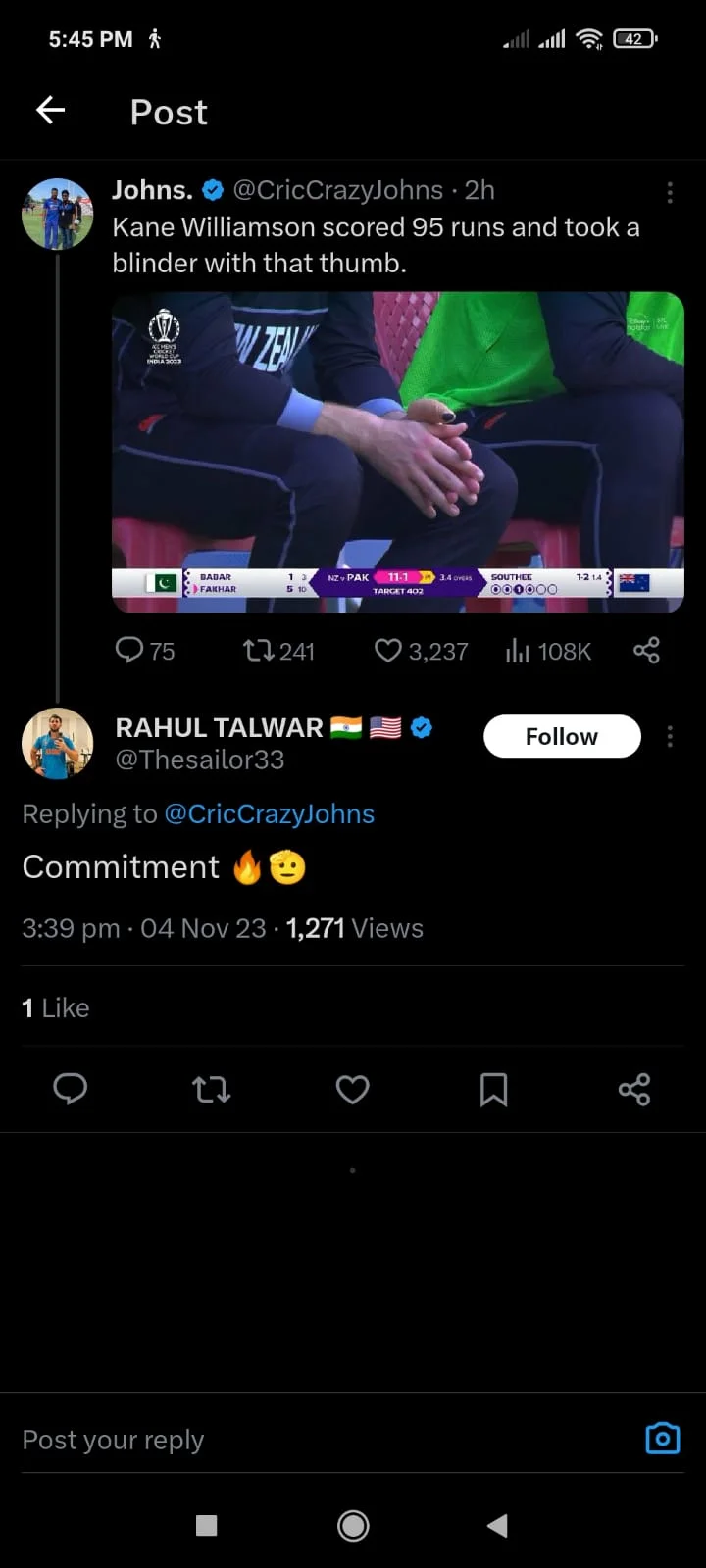Open Johns. profile picture
The height and width of the screenshot is (1568, 706).
tap(58, 215)
